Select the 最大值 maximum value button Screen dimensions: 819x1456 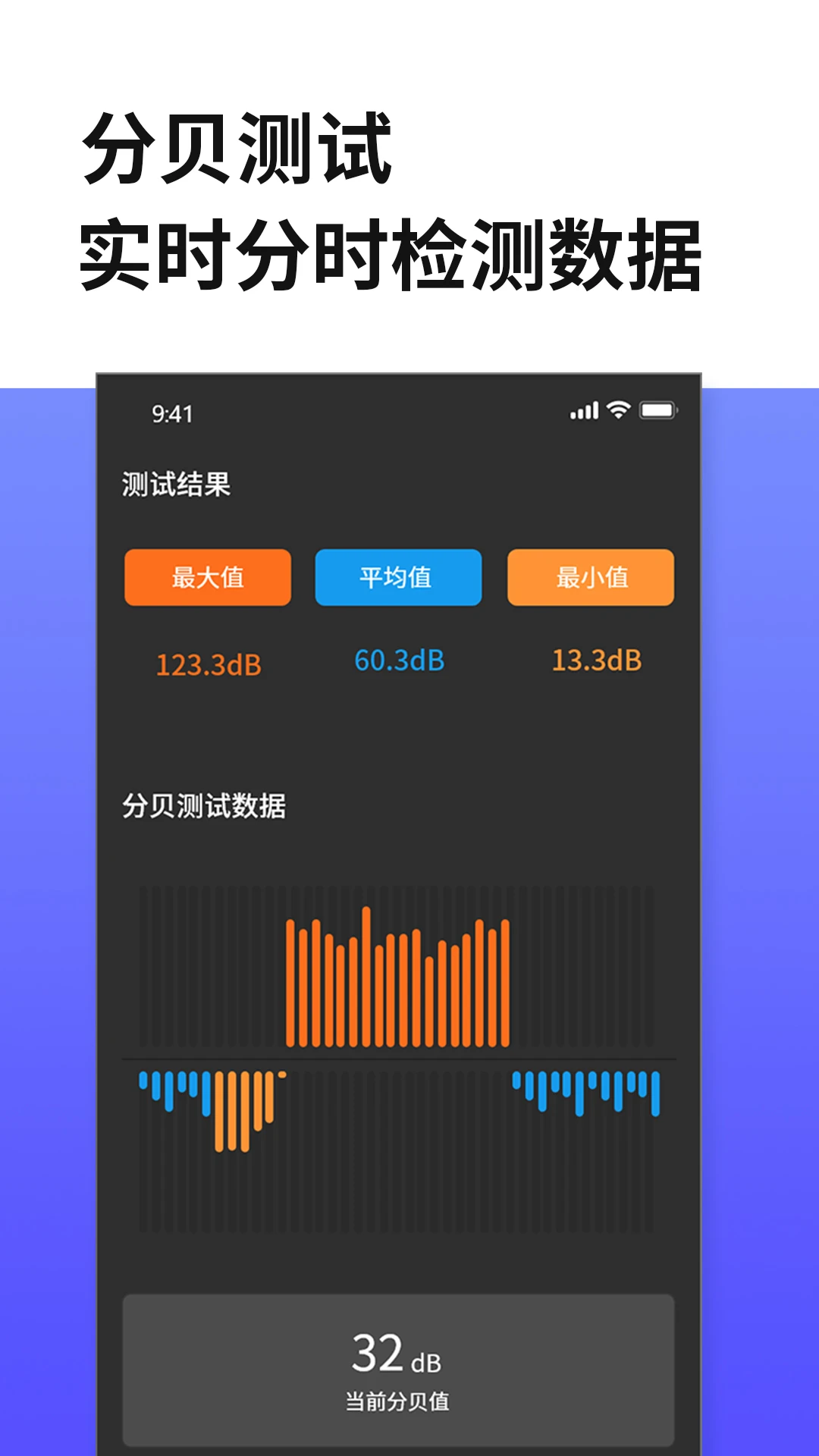[207, 577]
